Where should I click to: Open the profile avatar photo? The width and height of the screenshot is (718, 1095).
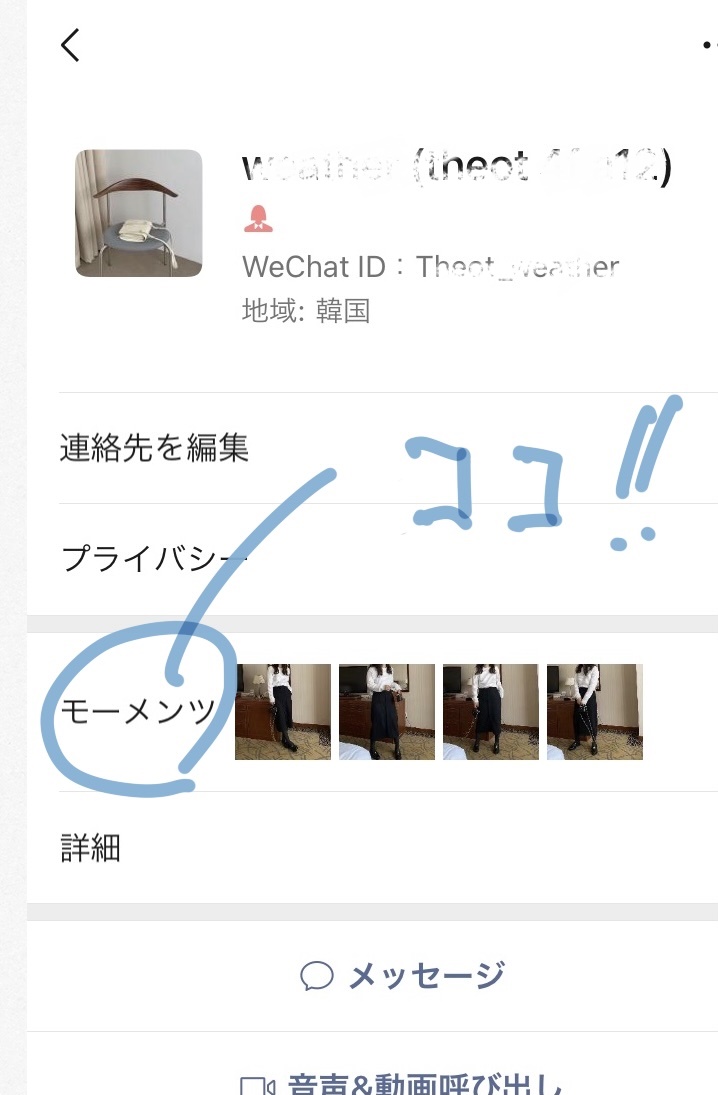click(139, 213)
